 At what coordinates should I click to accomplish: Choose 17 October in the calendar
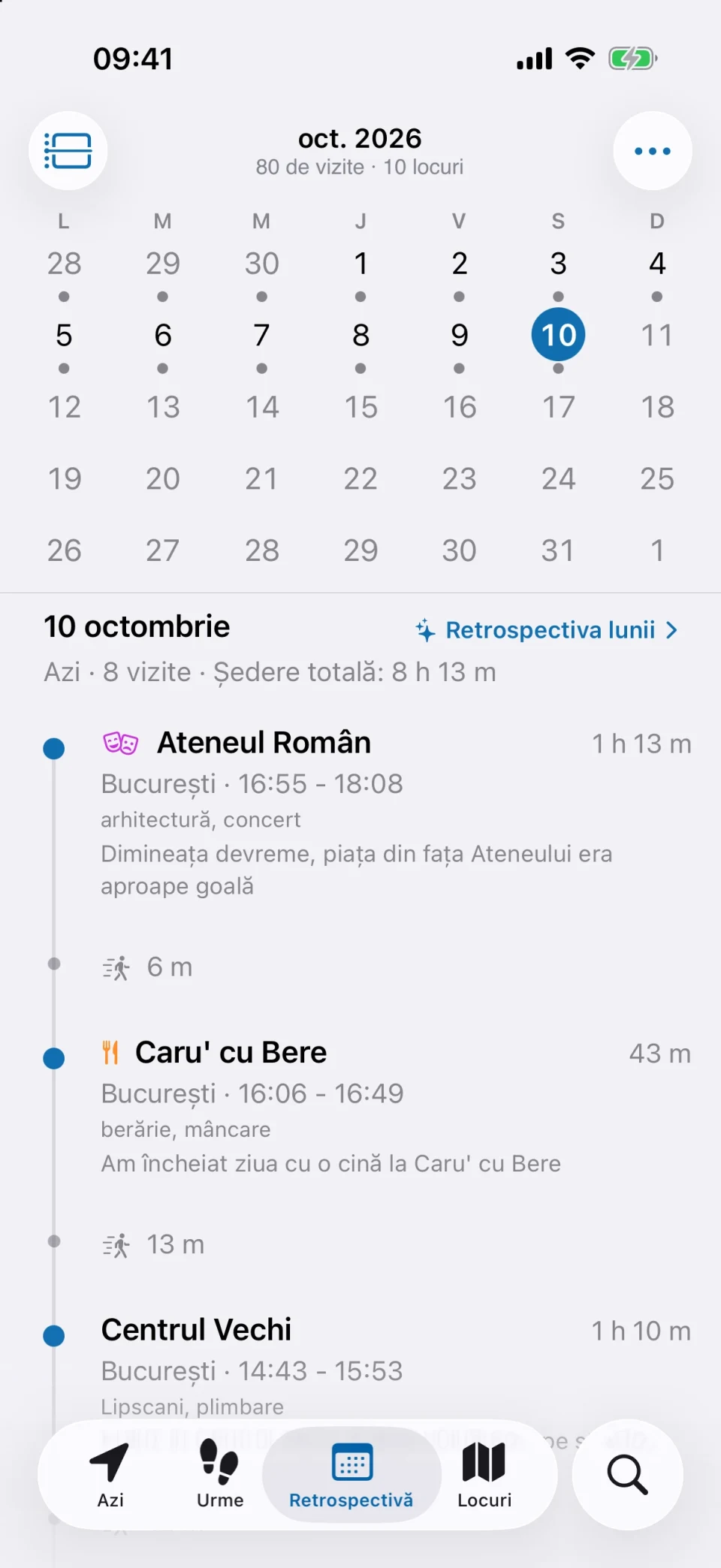558,407
